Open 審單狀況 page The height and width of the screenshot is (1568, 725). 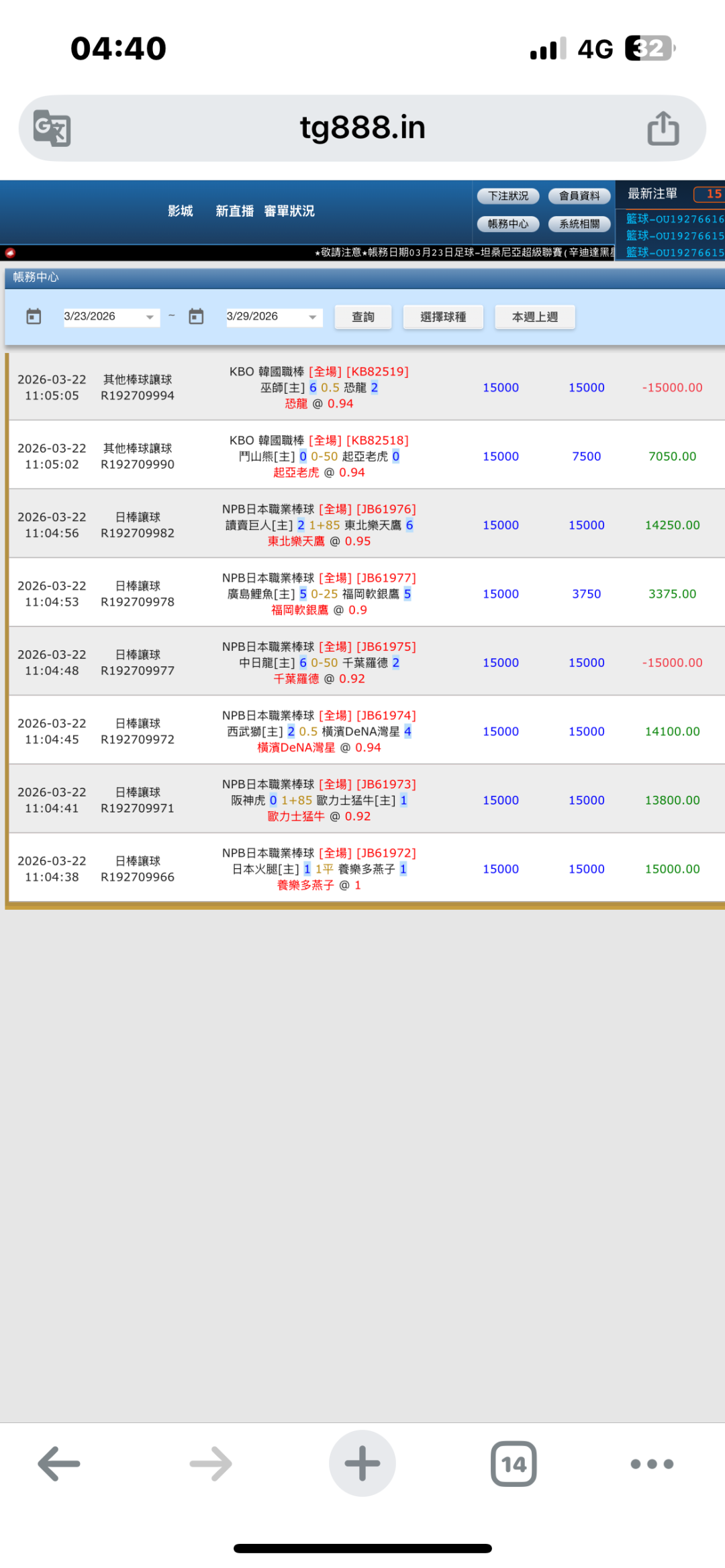click(289, 211)
